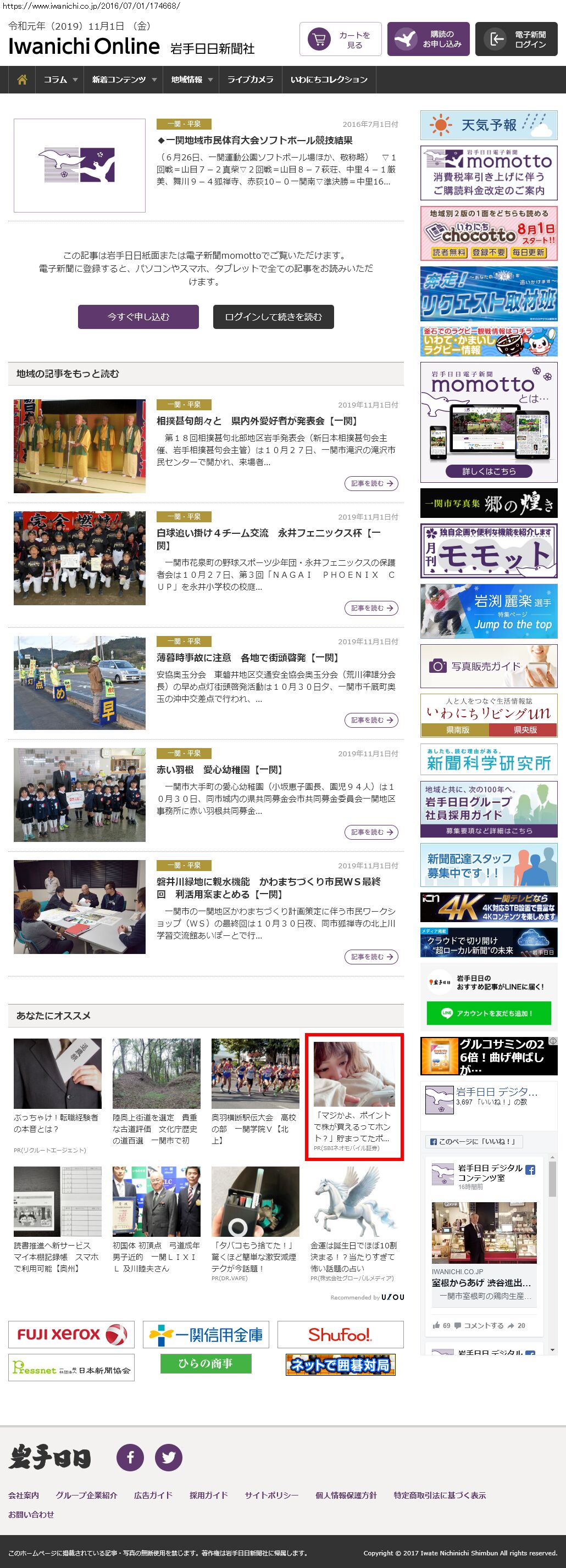566x1568 pixels.
Task: Expand the 地域情報 menu
Action: click(191, 80)
